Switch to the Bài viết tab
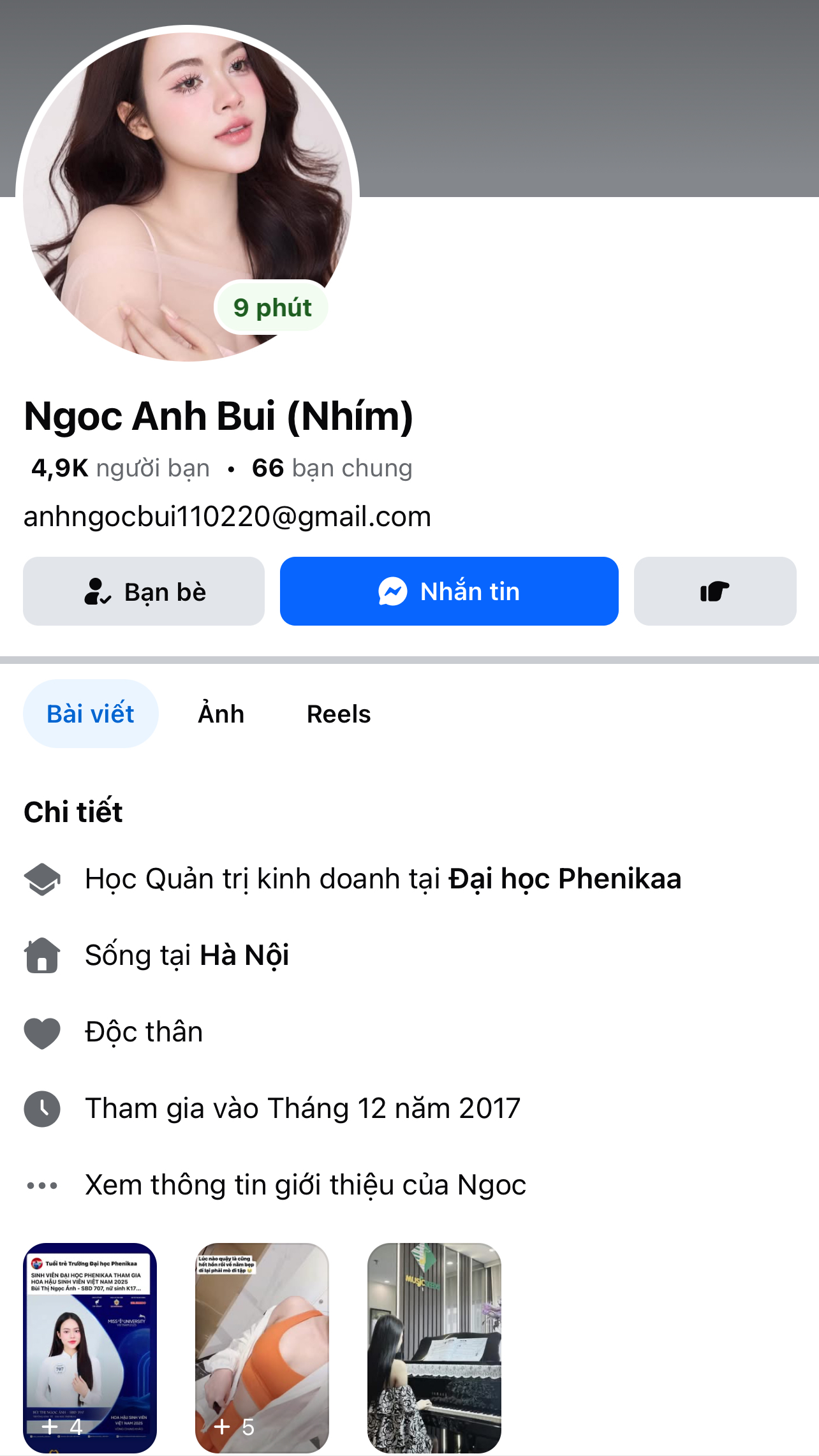 91,714
